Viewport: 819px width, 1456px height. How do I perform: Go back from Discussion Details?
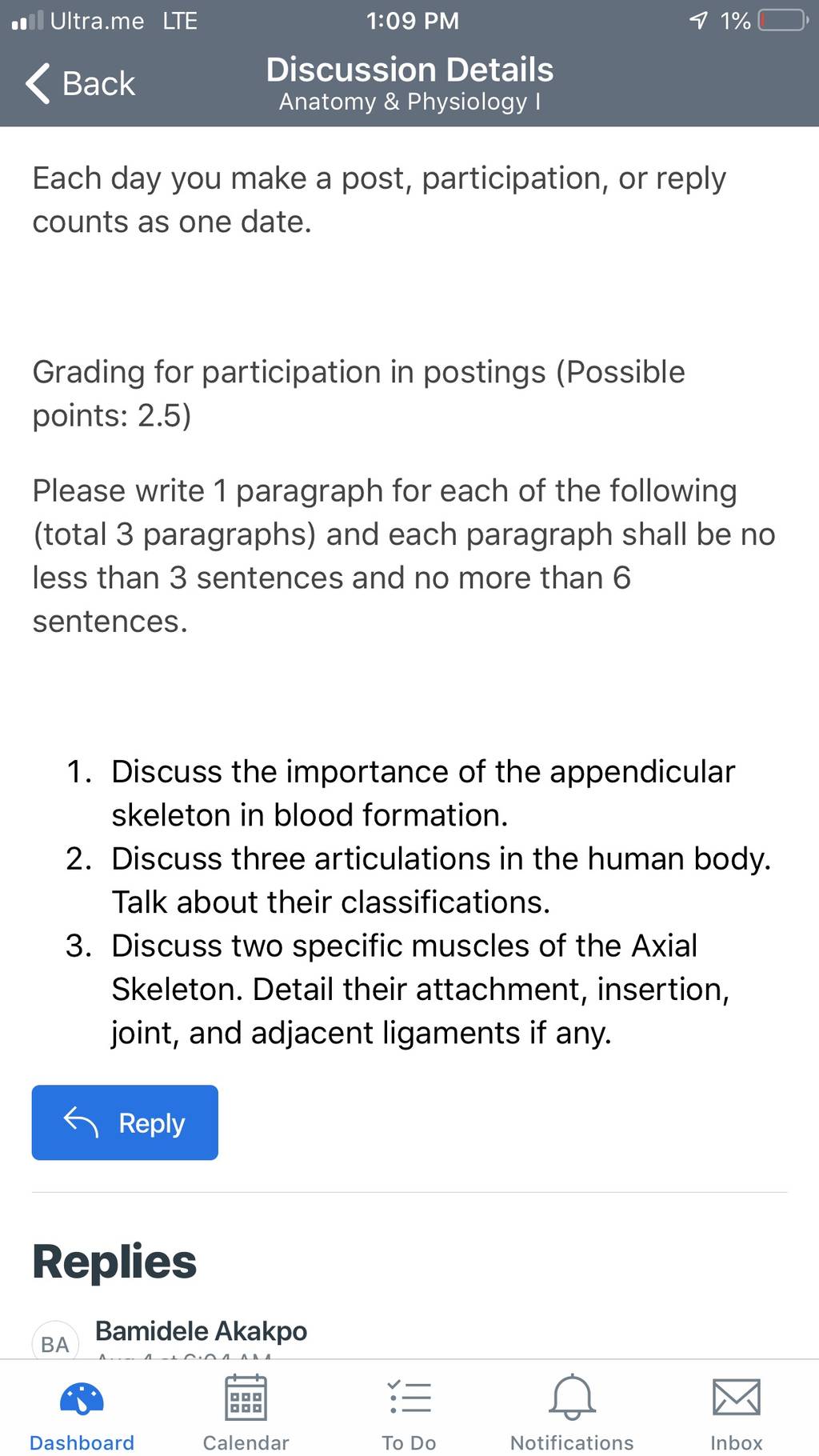80,83
